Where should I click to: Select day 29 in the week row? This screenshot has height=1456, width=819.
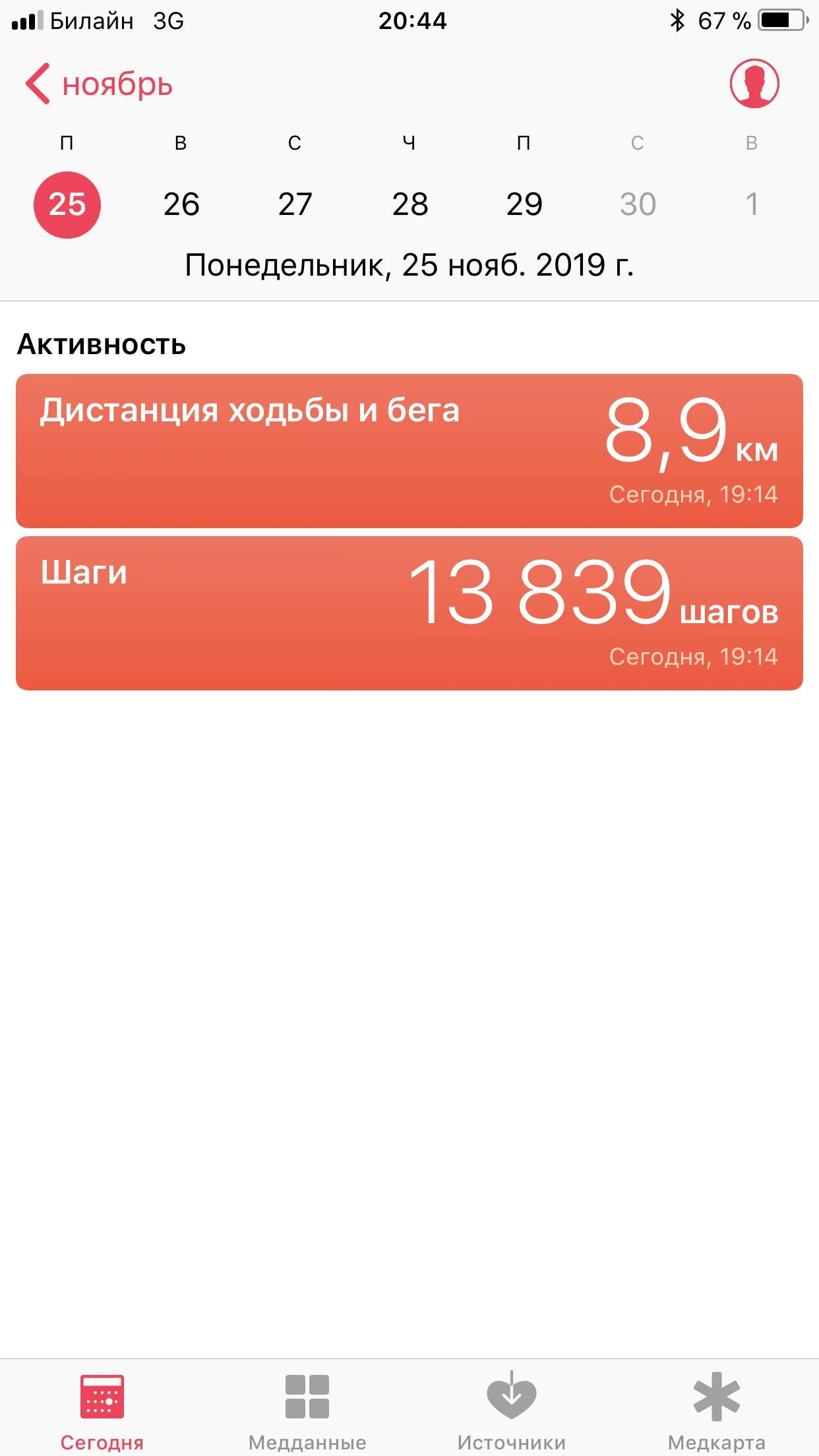[524, 204]
